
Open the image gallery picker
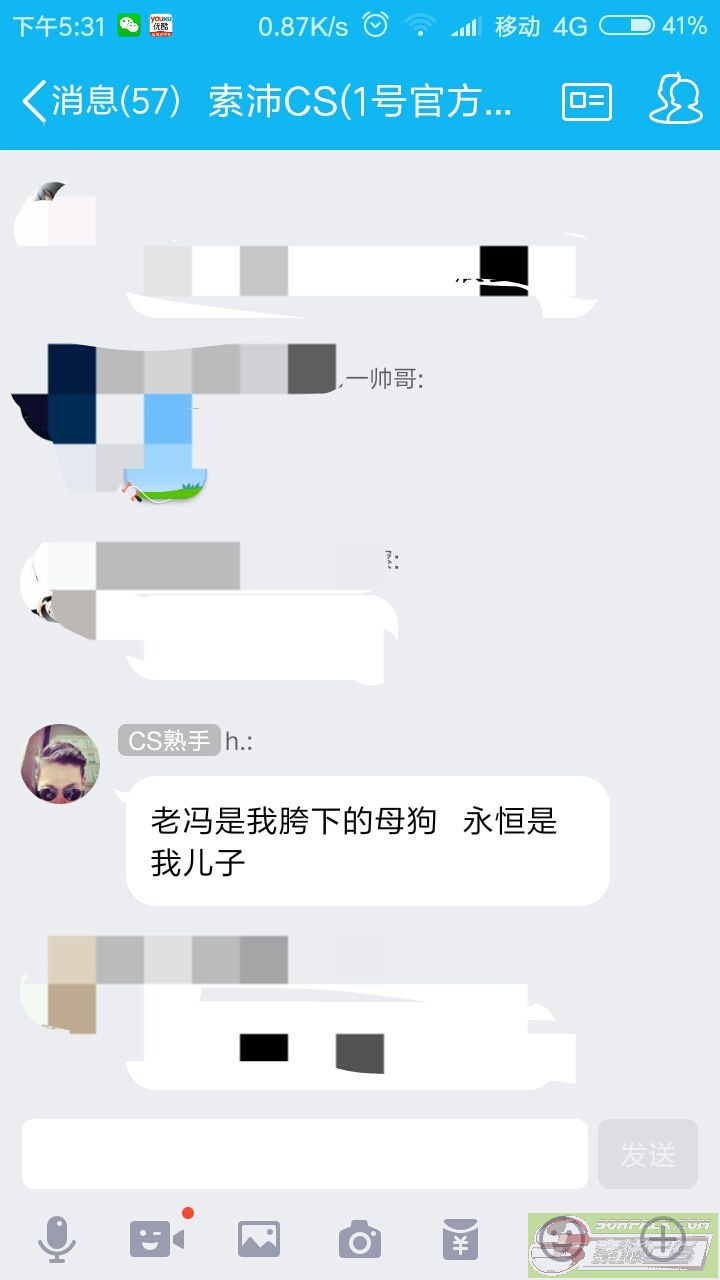(259, 1240)
